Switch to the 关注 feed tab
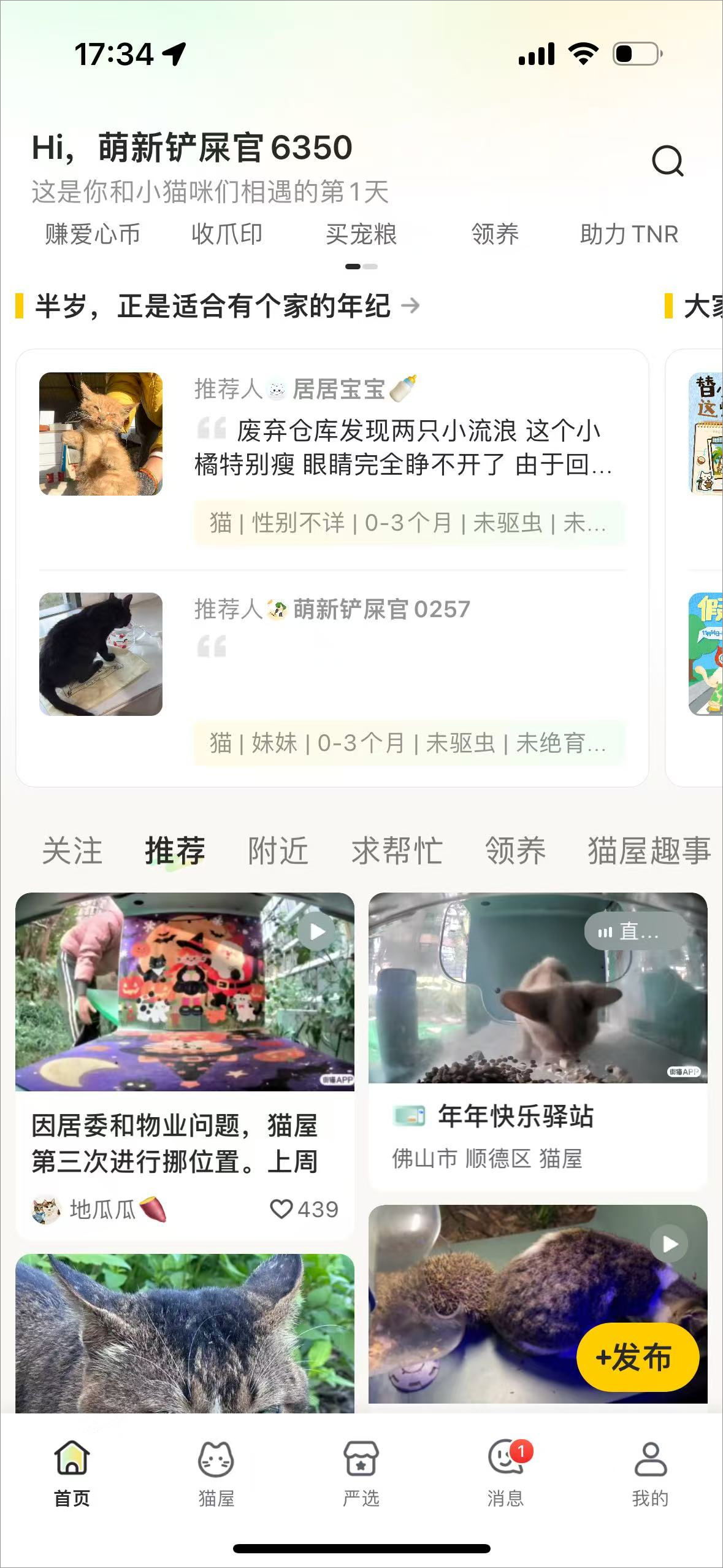This screenshot has height=1568, width=723. point(72,851)
